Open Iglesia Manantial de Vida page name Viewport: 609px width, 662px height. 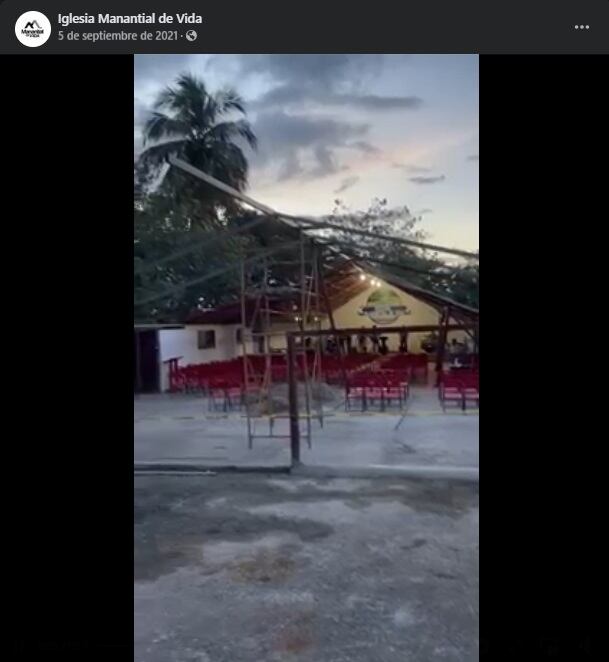pos(129,18)
